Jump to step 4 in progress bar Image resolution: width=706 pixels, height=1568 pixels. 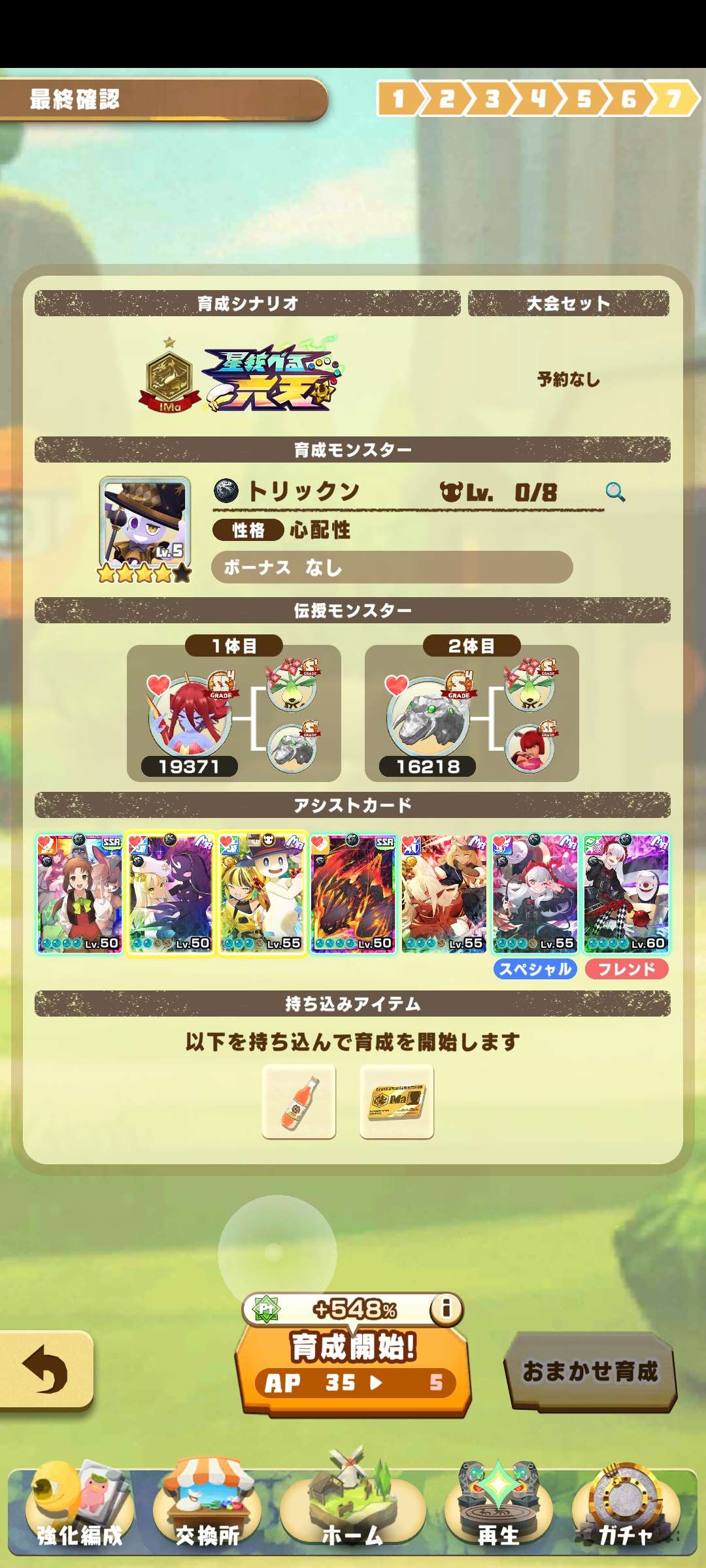tap(537, 99)
